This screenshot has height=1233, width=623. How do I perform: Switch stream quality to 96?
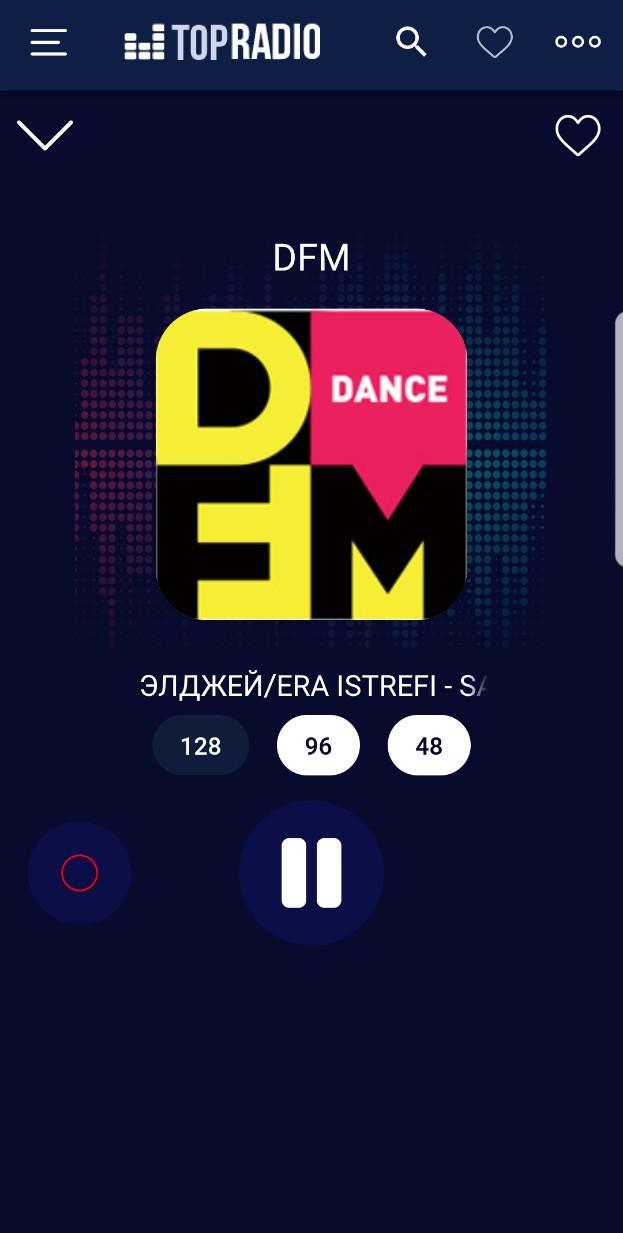[318, 746]
